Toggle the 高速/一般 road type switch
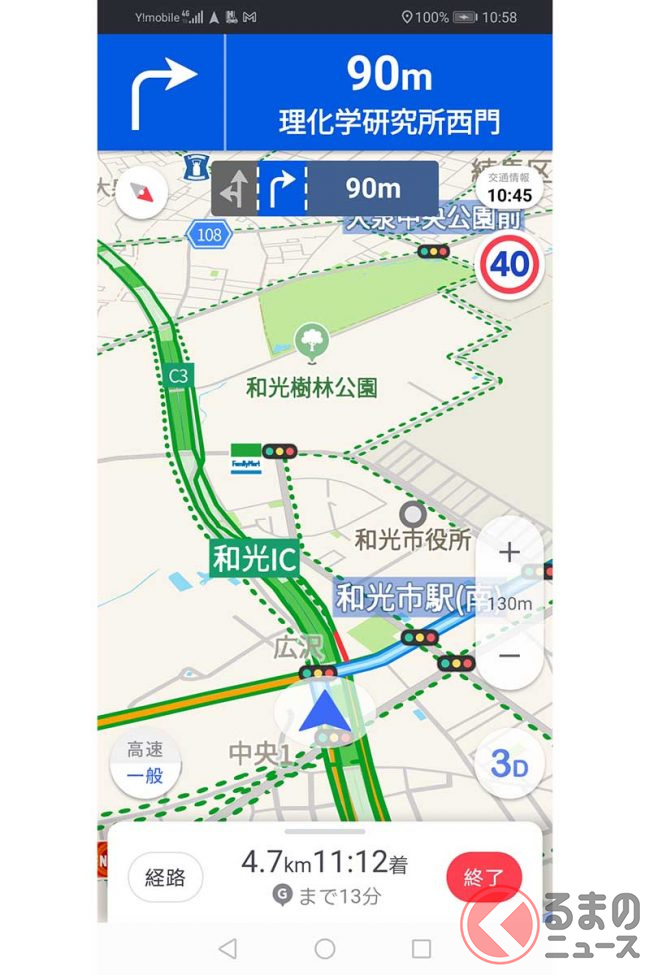Screen dimensions: 650x975 [145, 763]
